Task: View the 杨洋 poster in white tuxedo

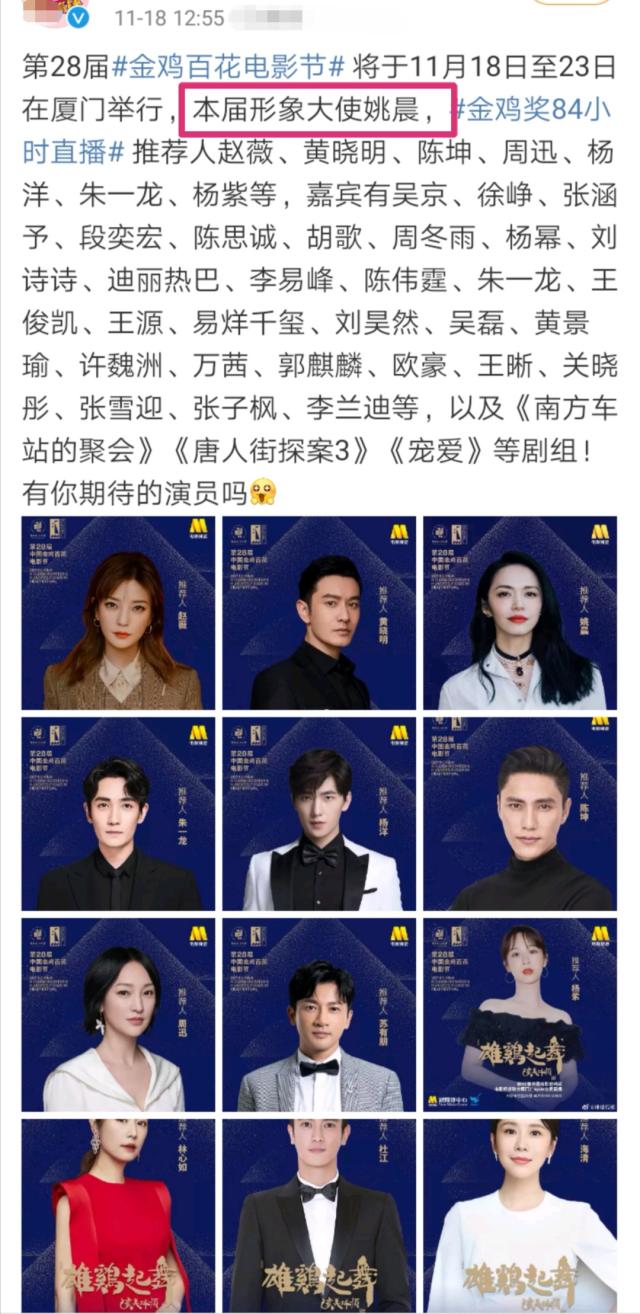Action: coord(318,814)
